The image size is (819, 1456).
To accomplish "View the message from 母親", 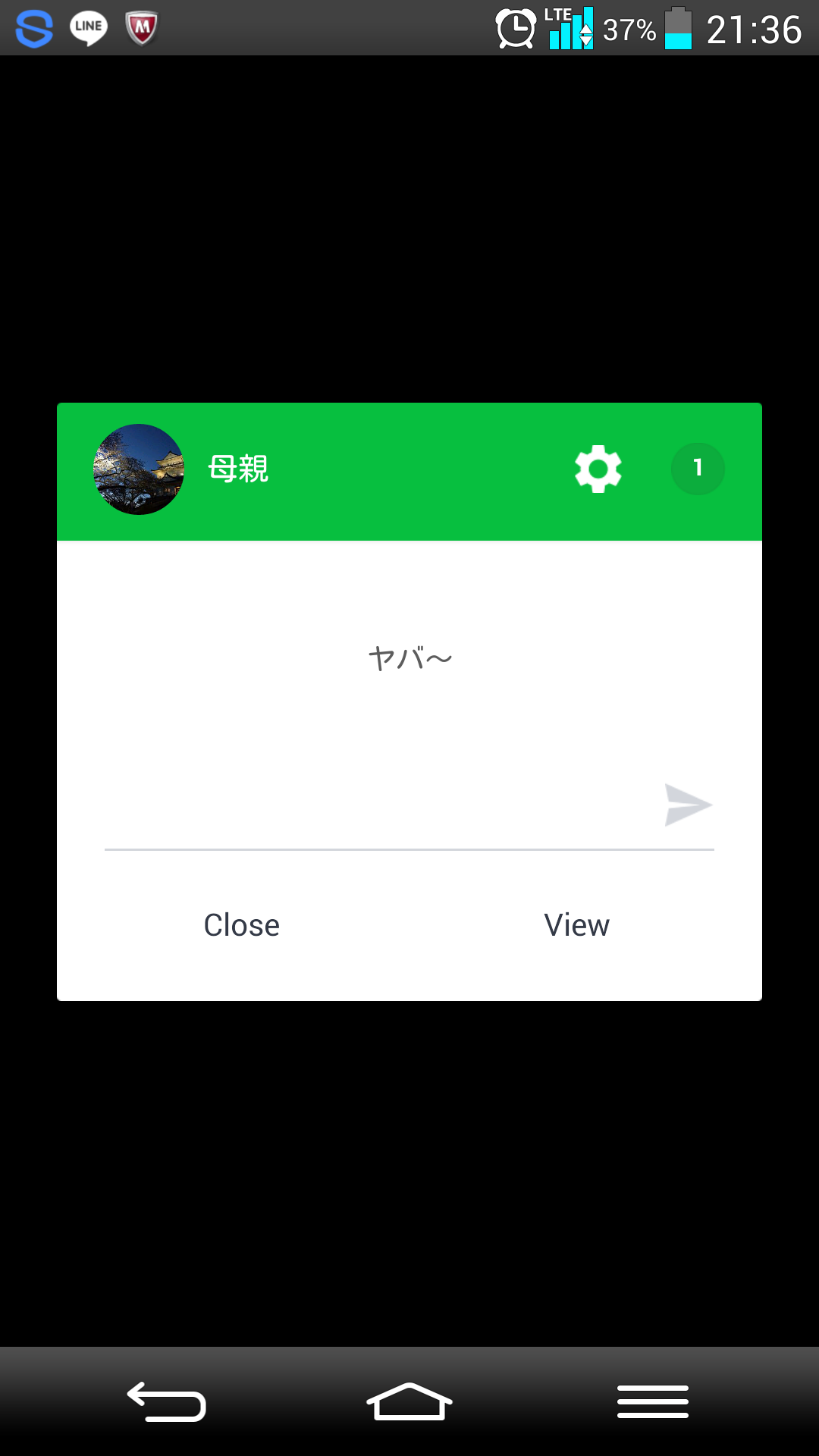I will (577, 925).
